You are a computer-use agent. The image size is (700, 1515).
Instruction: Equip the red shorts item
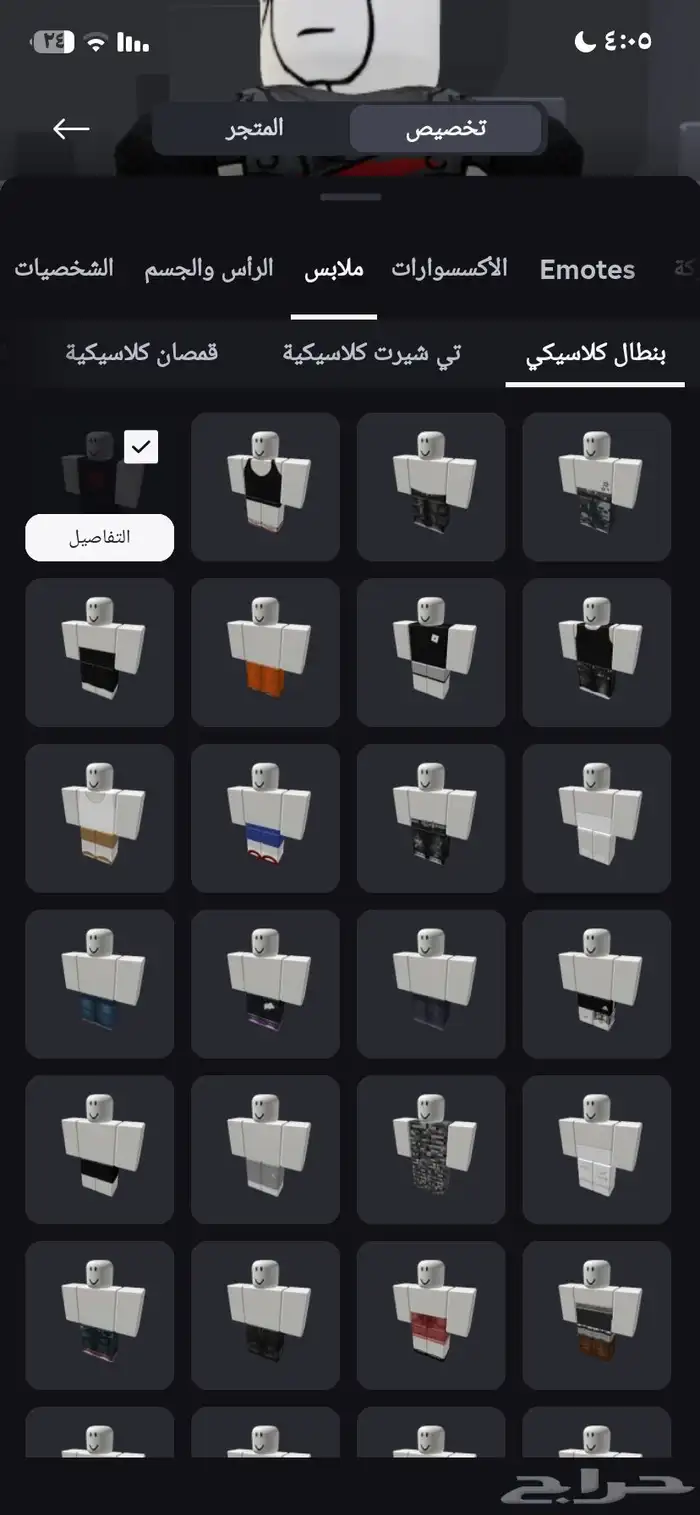(x=431, y=1315)
